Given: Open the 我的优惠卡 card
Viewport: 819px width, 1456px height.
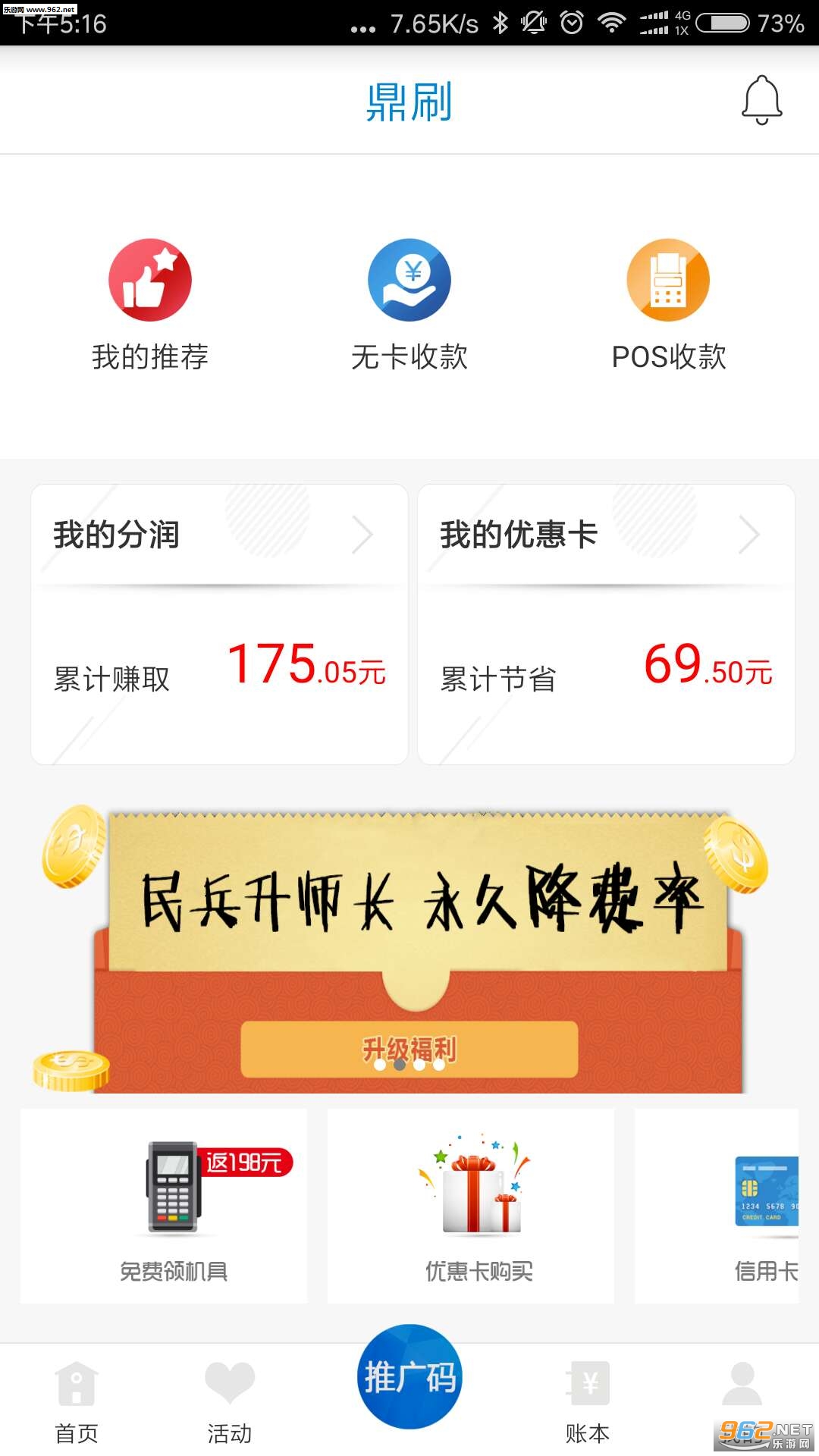Looking at the screenshot, I should [606, 624].
